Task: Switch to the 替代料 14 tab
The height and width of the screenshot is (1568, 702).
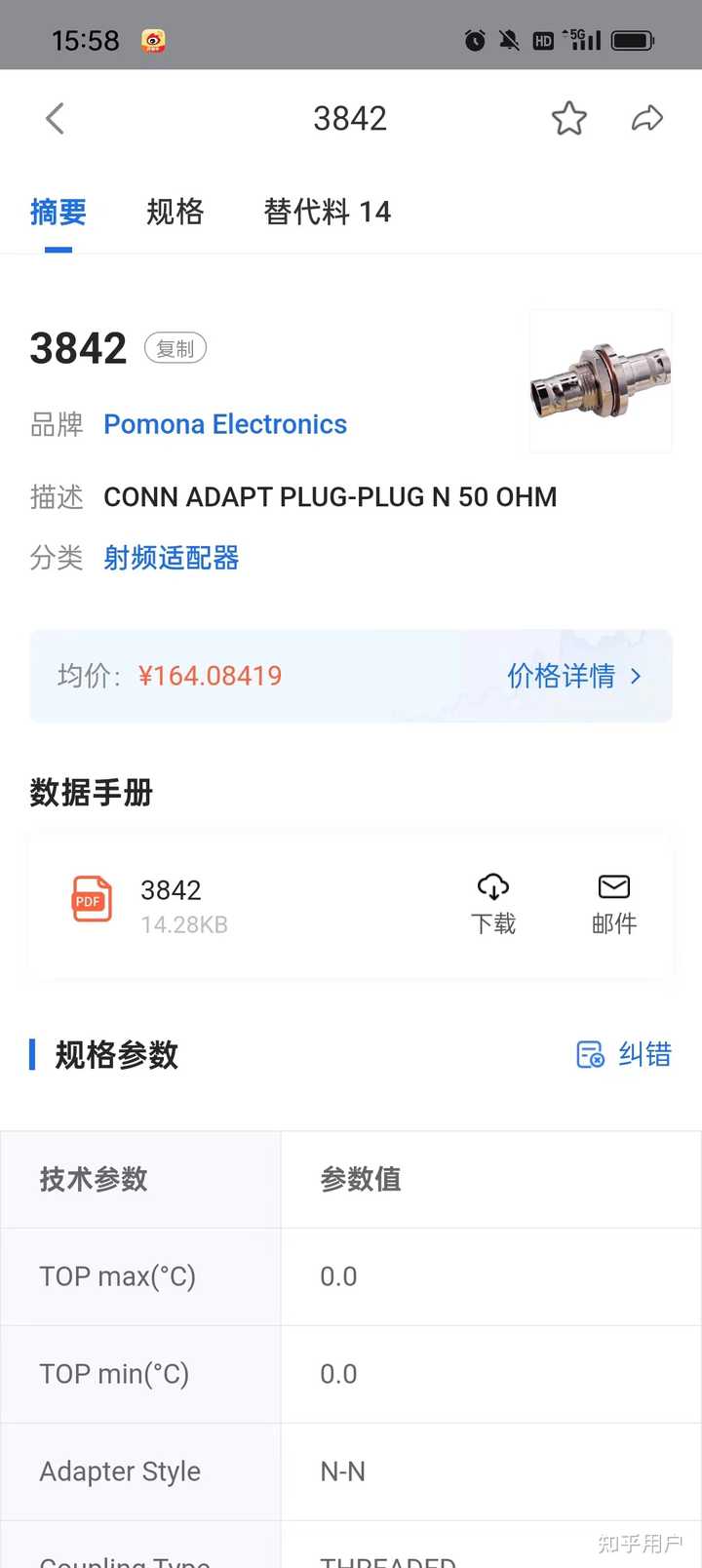Action: pyautogui.click(x=327, y=212)
